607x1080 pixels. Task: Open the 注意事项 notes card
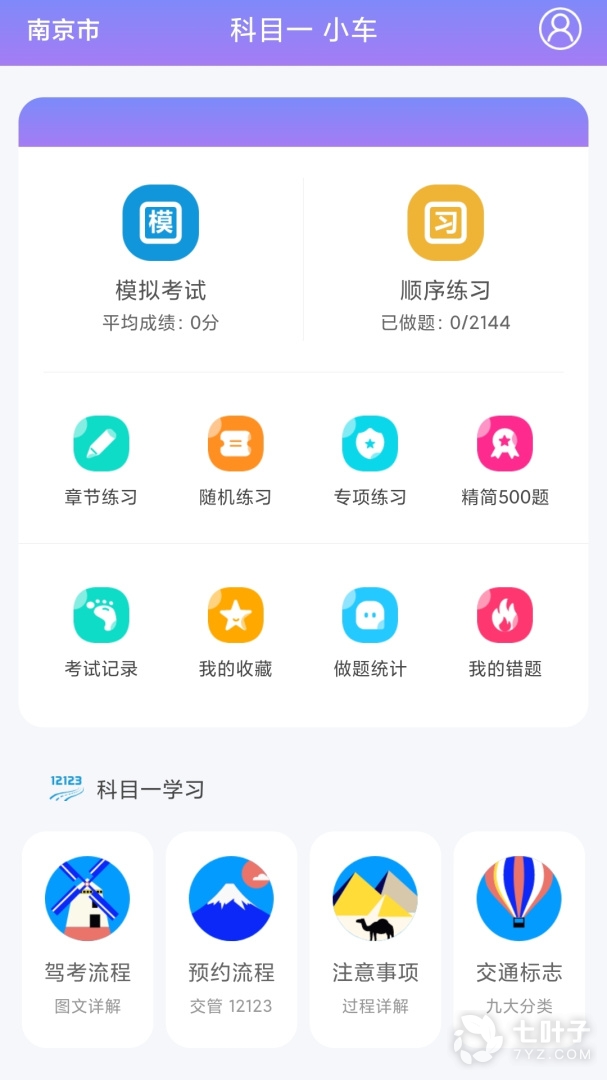[375, 935]
